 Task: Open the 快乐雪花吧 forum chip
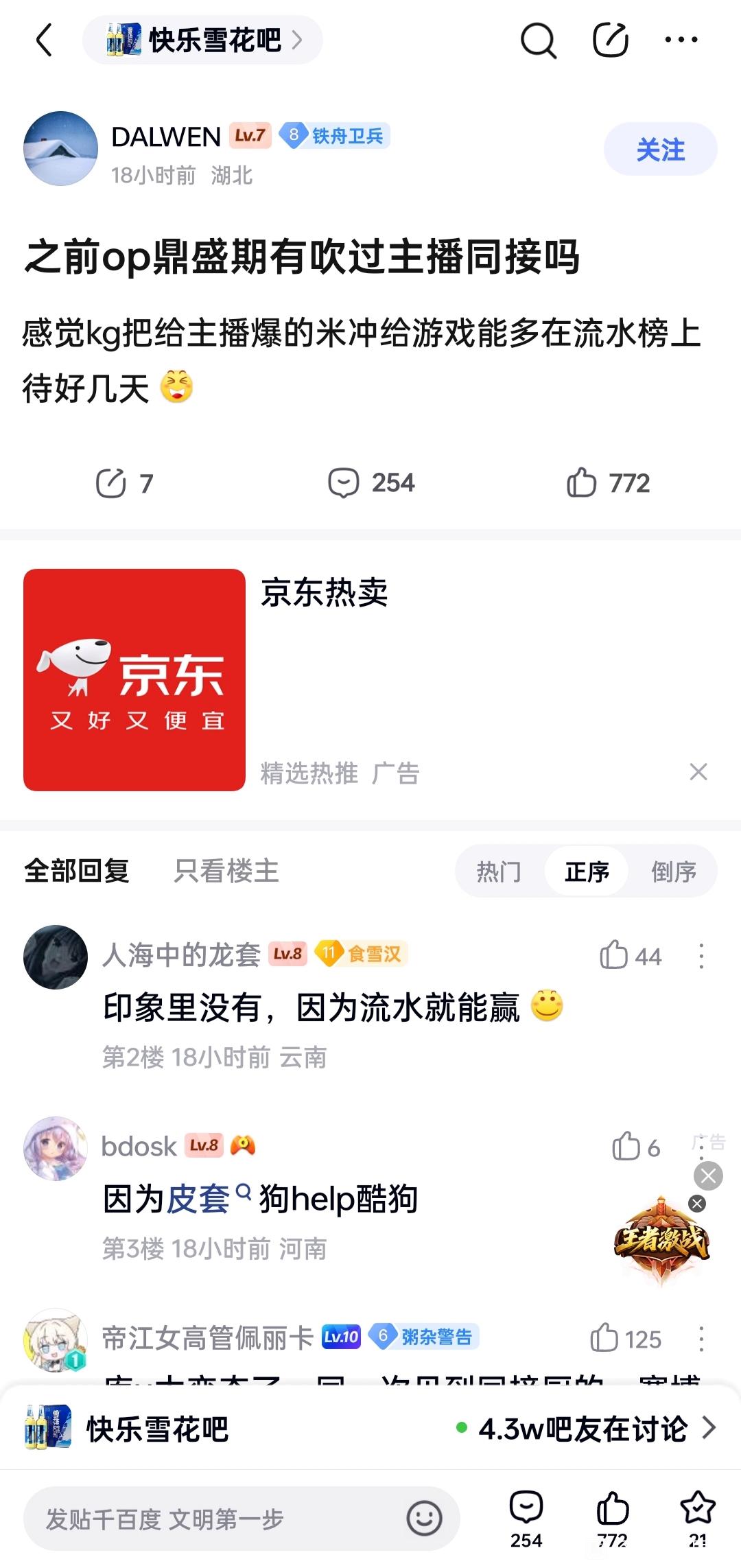coord(203,40)
